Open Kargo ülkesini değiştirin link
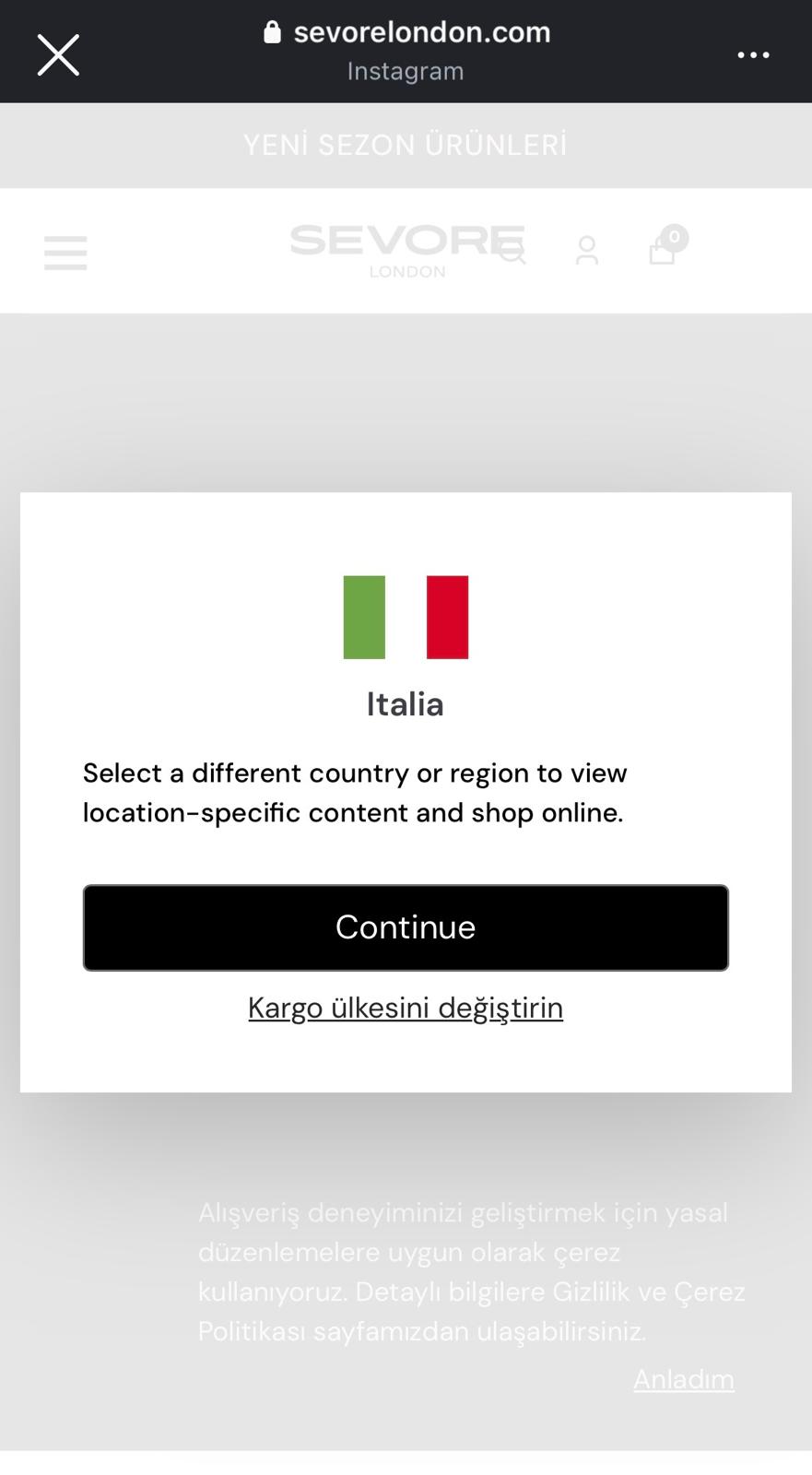812x1475 pixels. tap(406, 1008)
